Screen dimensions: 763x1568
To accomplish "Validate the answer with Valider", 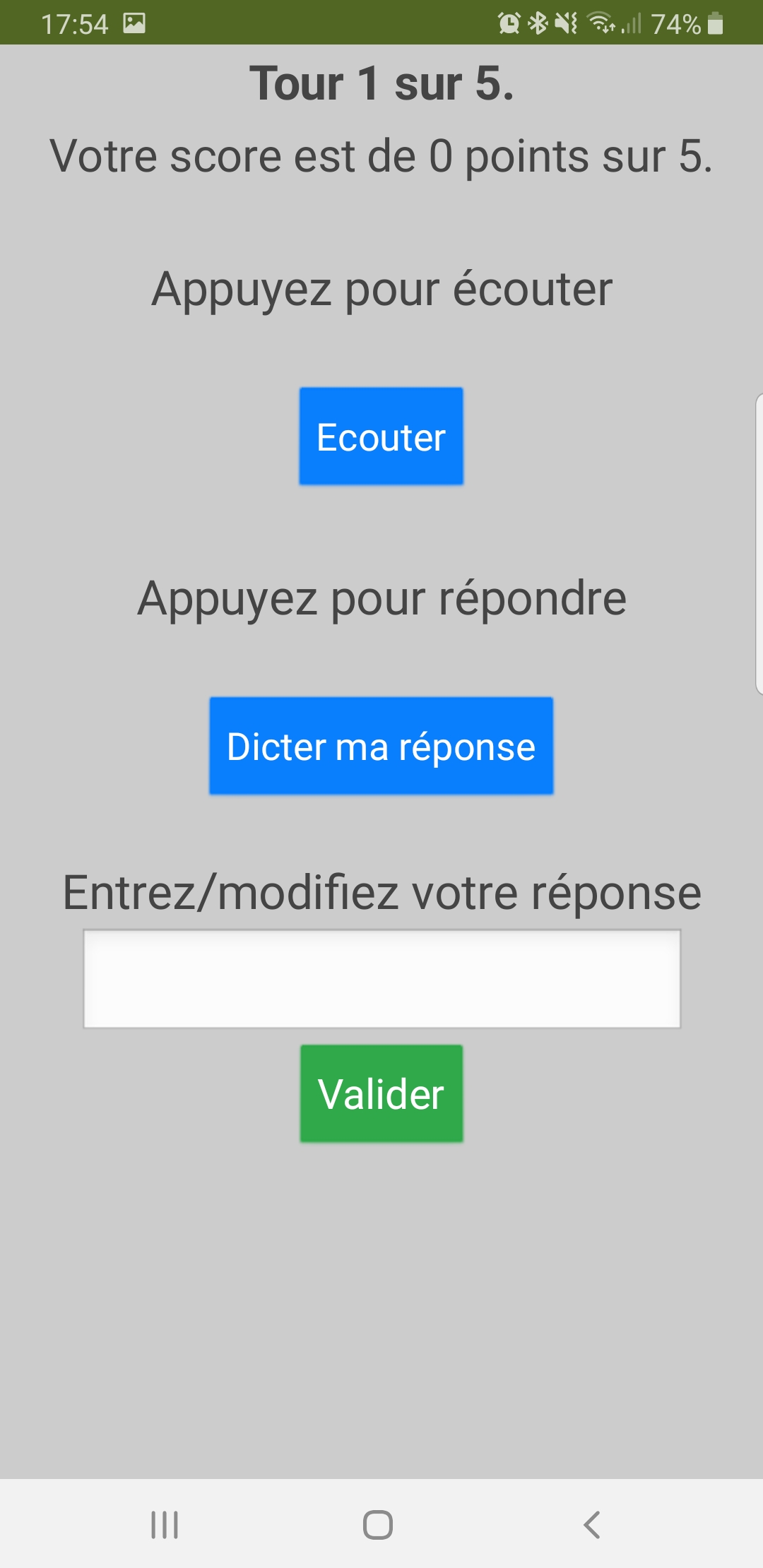I will click(x=381, y=1093).
